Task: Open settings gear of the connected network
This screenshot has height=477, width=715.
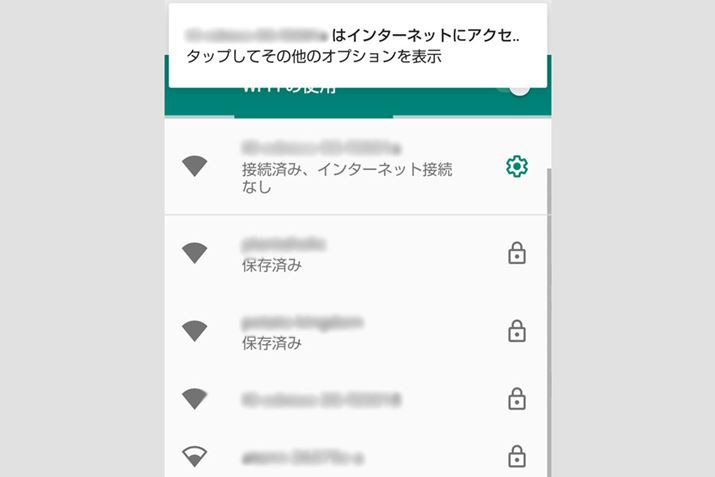Action: [x=516, y=167]
